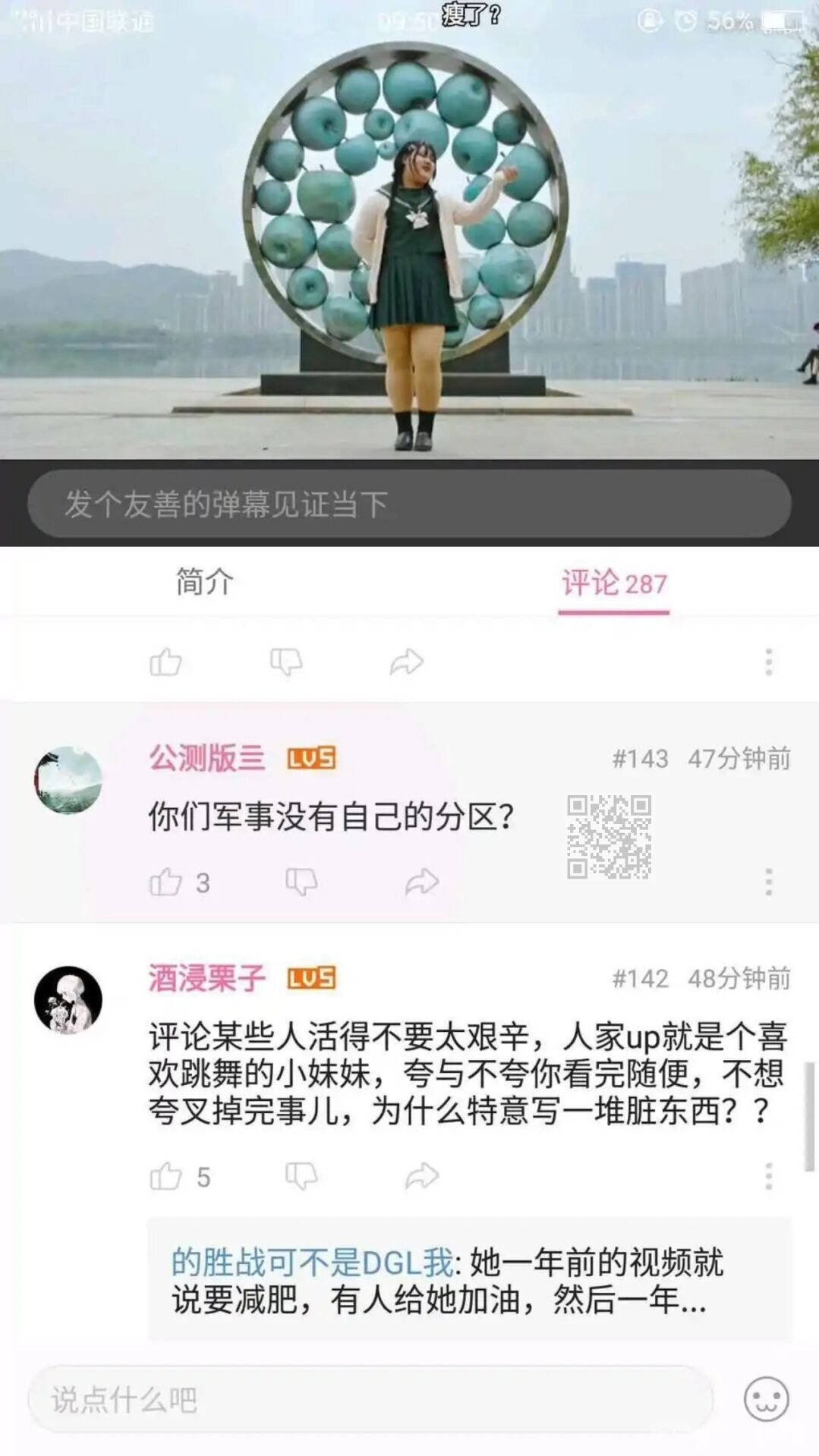Screen dimensions: 819x1456
Task: Switch to the 评论 287 tab
Action: [x=613, y=583]
